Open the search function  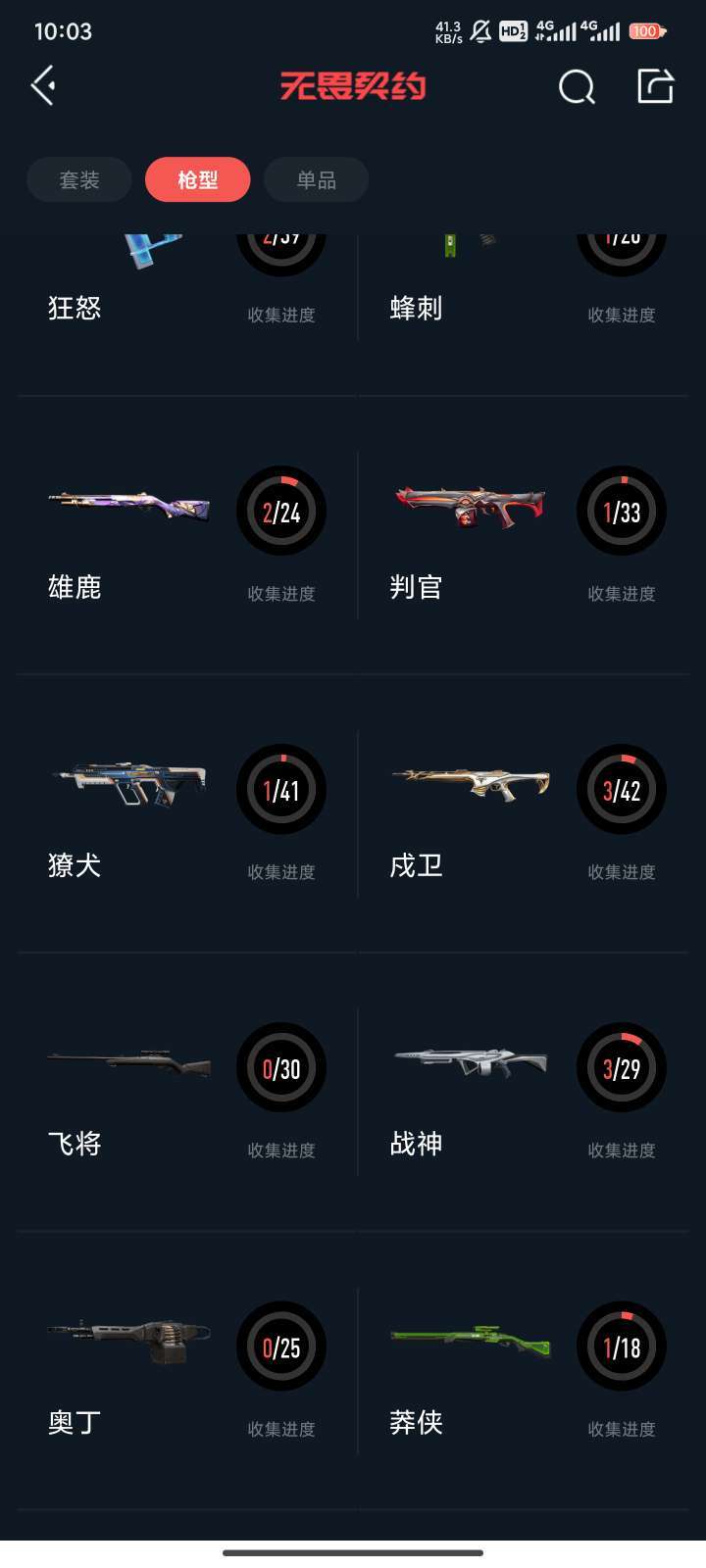tap(577, 87)
